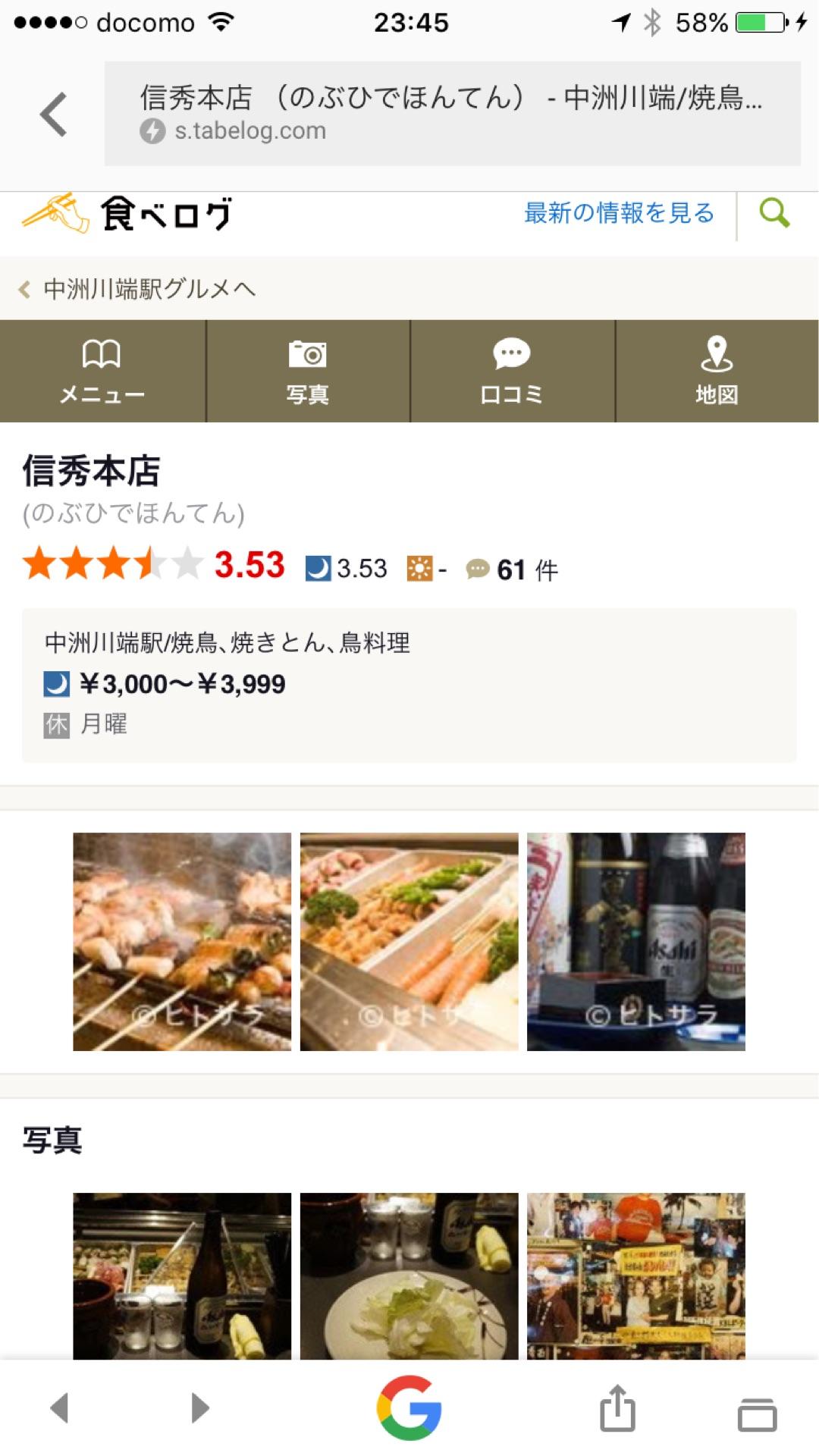Open the 地図 map via pin icon
The width and height of the screenshot is (819, 1456).
pos(717,371)
